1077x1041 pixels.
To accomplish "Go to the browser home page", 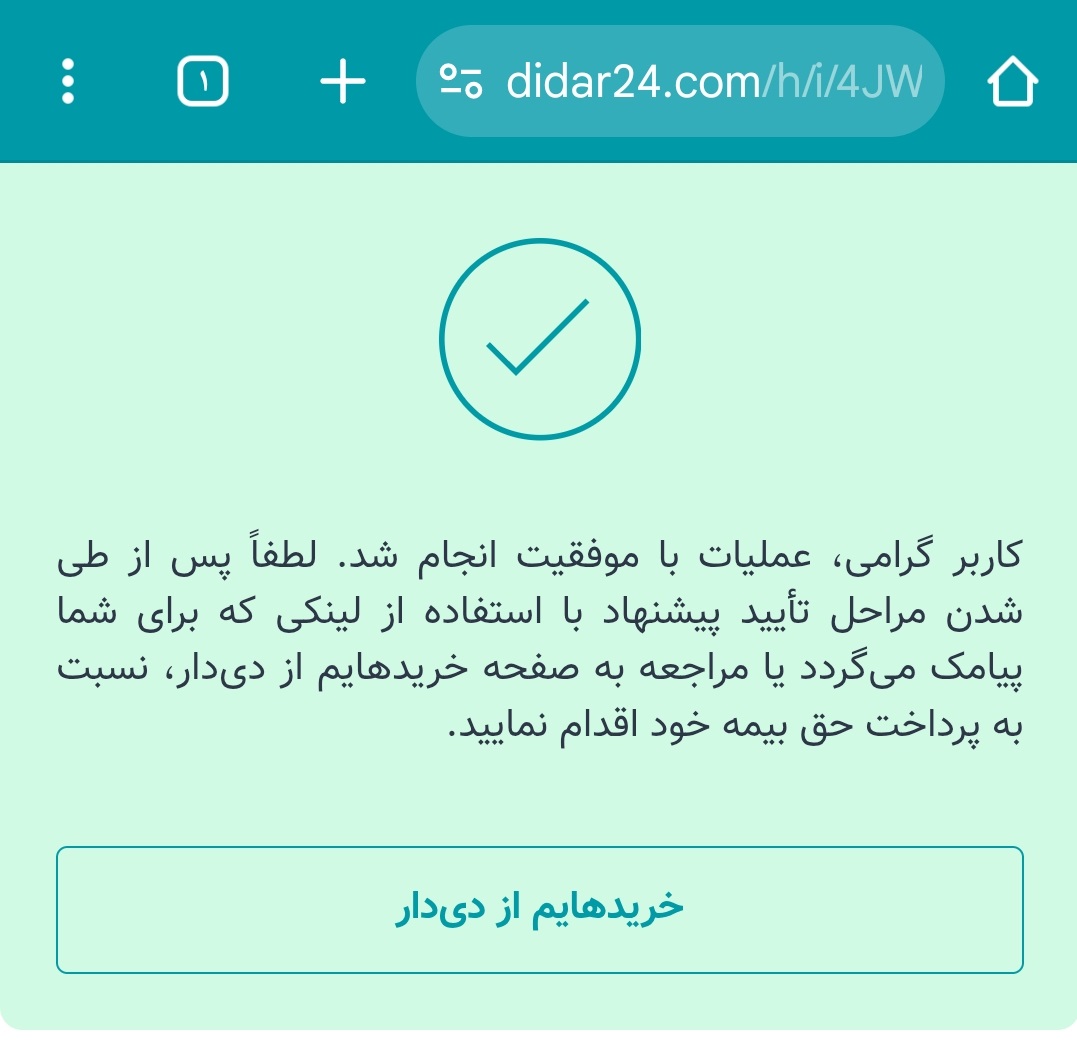I will click(1012, 81).
